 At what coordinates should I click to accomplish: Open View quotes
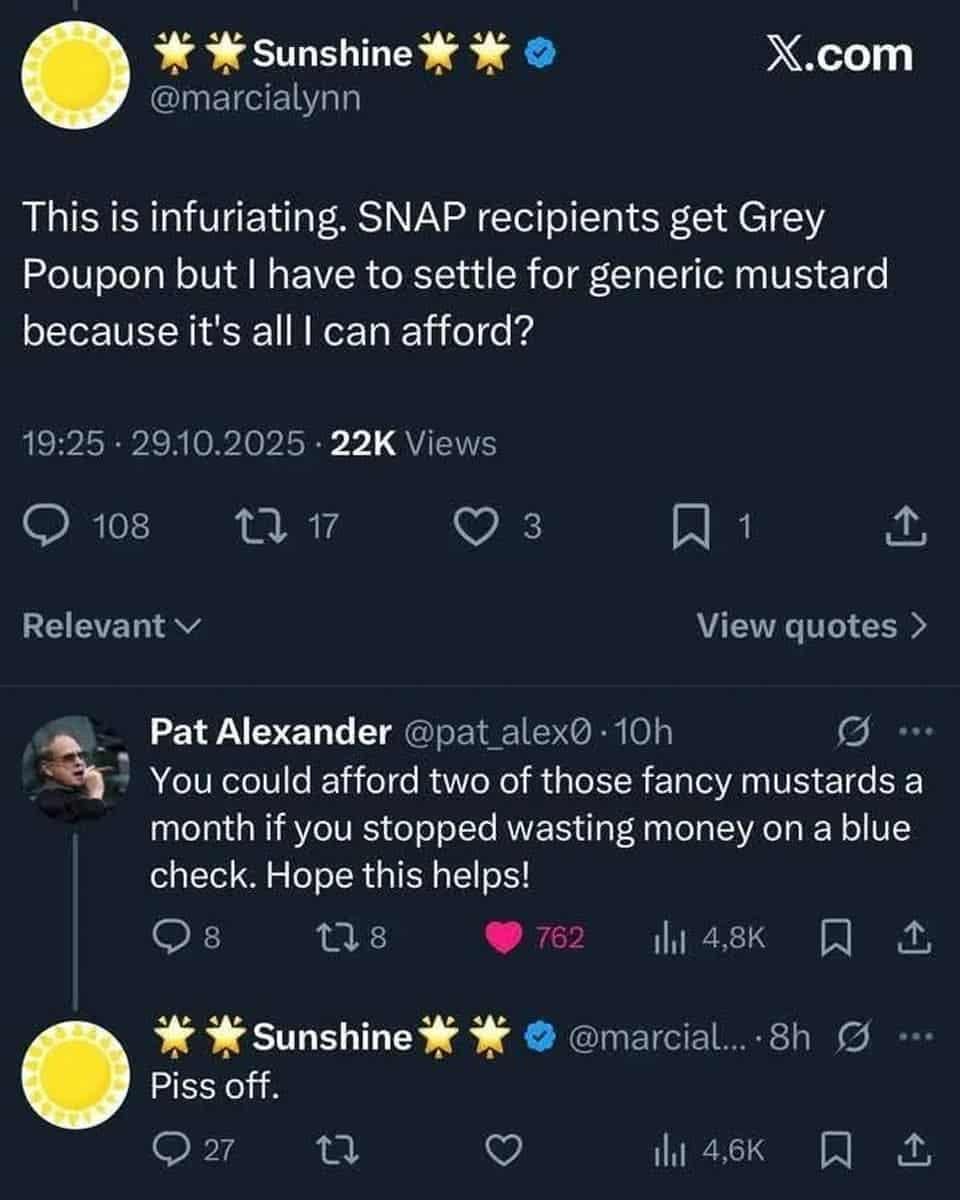point(812,627)
